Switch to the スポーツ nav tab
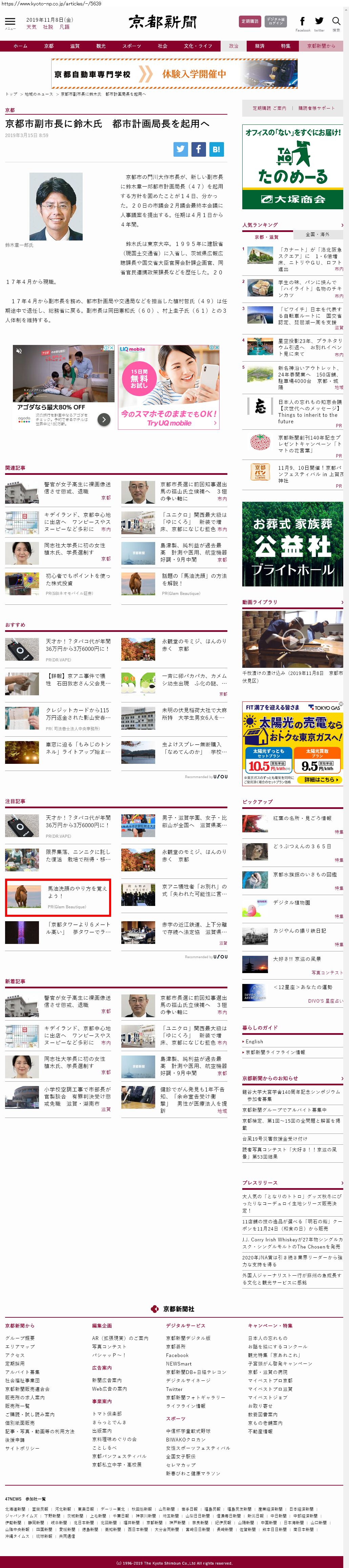This screenshot has height=1568, width=349. (x=131, y=46)
